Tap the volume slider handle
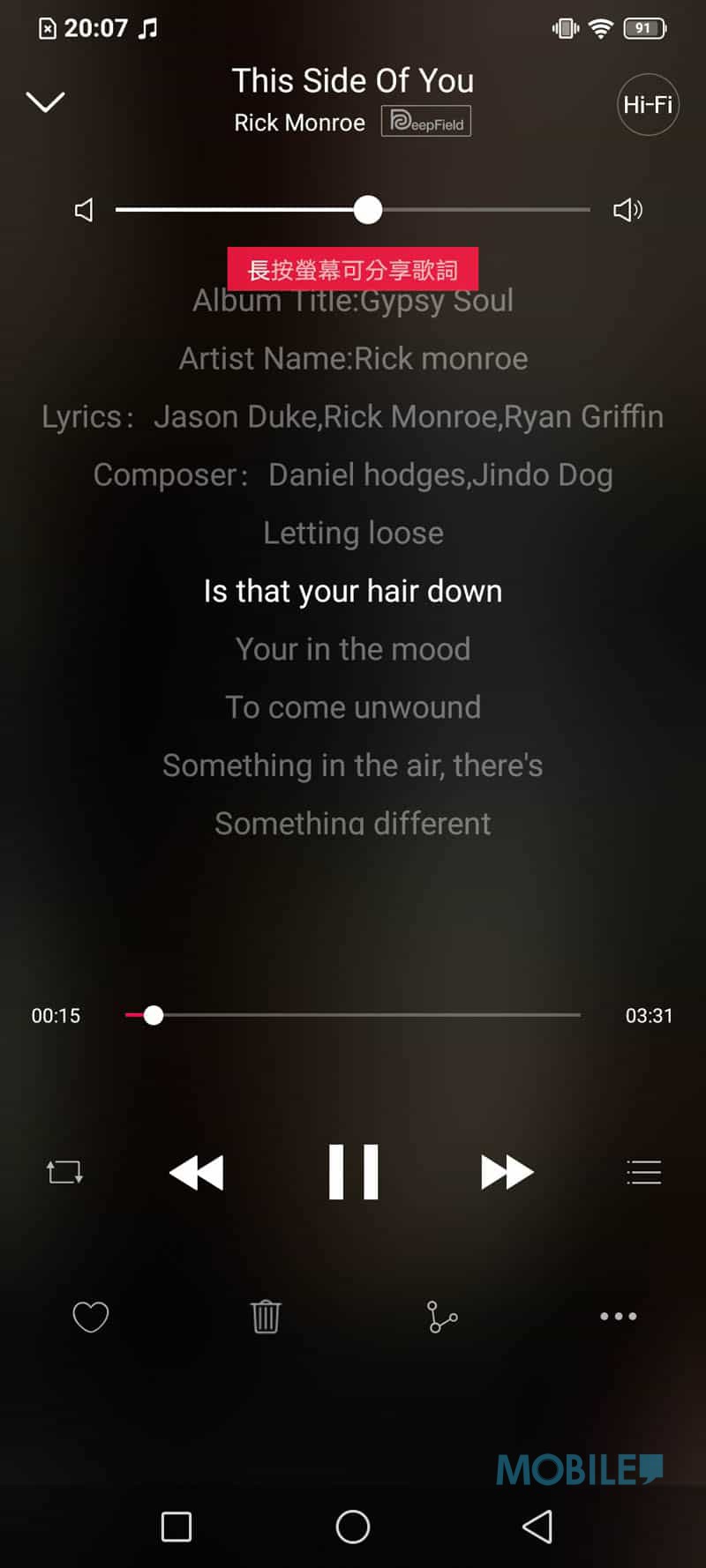The image size is (706, 1568). click(368, 210)
